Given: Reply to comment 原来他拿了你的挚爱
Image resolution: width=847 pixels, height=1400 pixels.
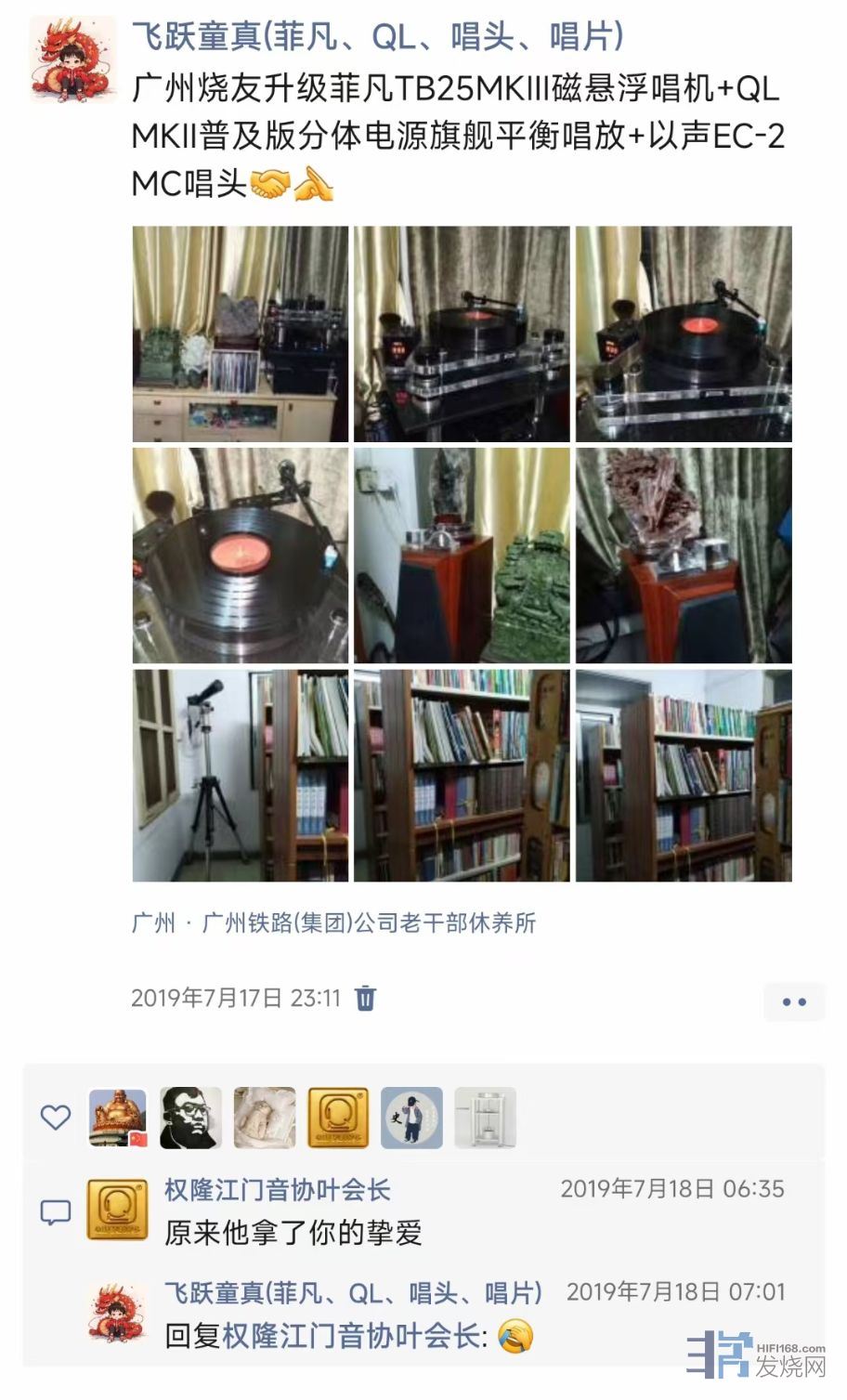Looking at the screenshot, I should (293, 1233).
